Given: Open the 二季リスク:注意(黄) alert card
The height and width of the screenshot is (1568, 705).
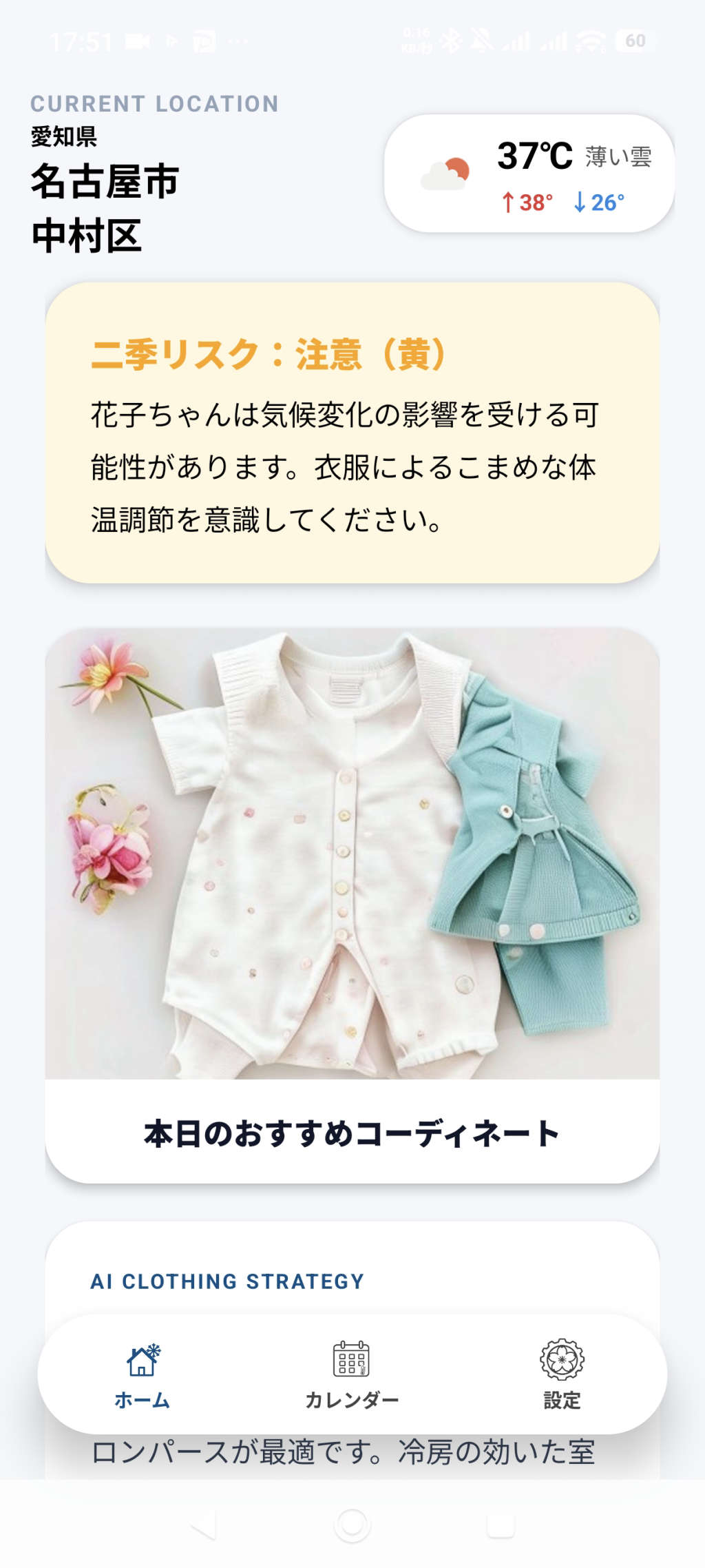Looking at the screenshot, I should tap(352, 433).
